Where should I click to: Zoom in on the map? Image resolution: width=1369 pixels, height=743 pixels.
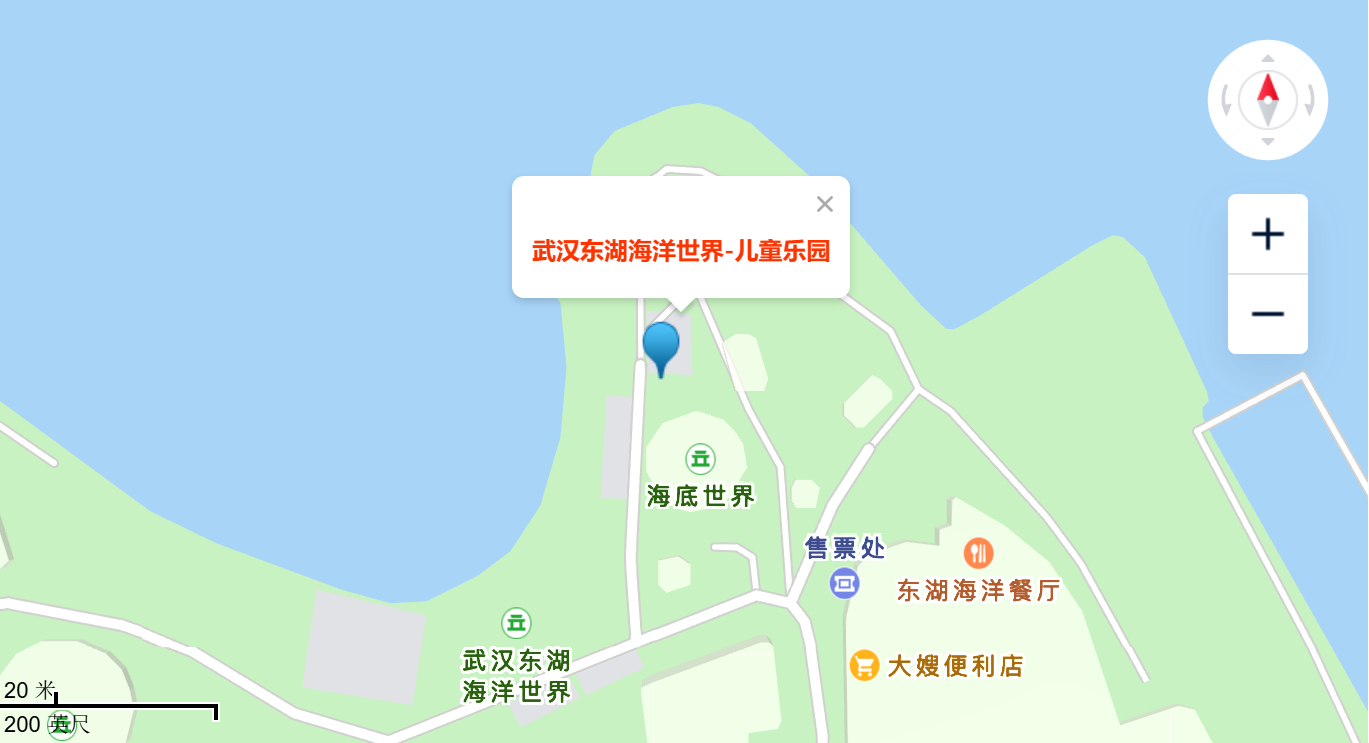tap(1267, 234)
